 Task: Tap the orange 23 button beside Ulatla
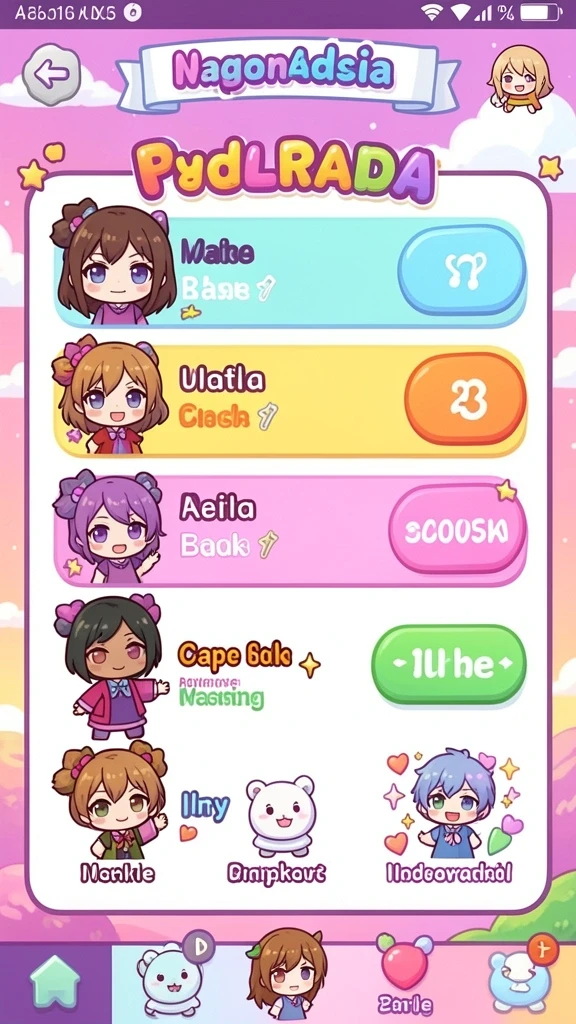point(465,398)
